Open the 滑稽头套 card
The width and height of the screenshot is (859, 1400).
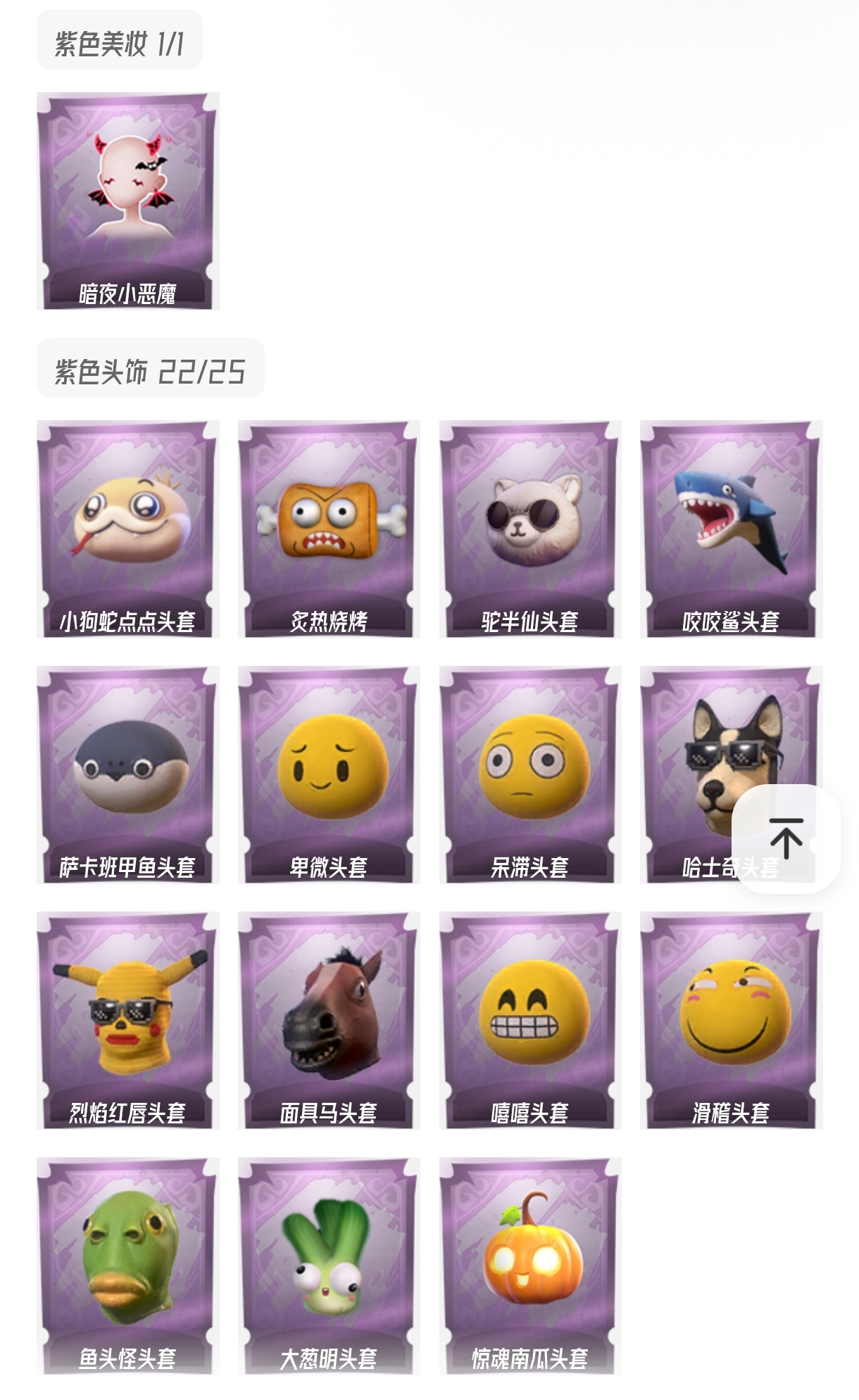point(731,1020)
